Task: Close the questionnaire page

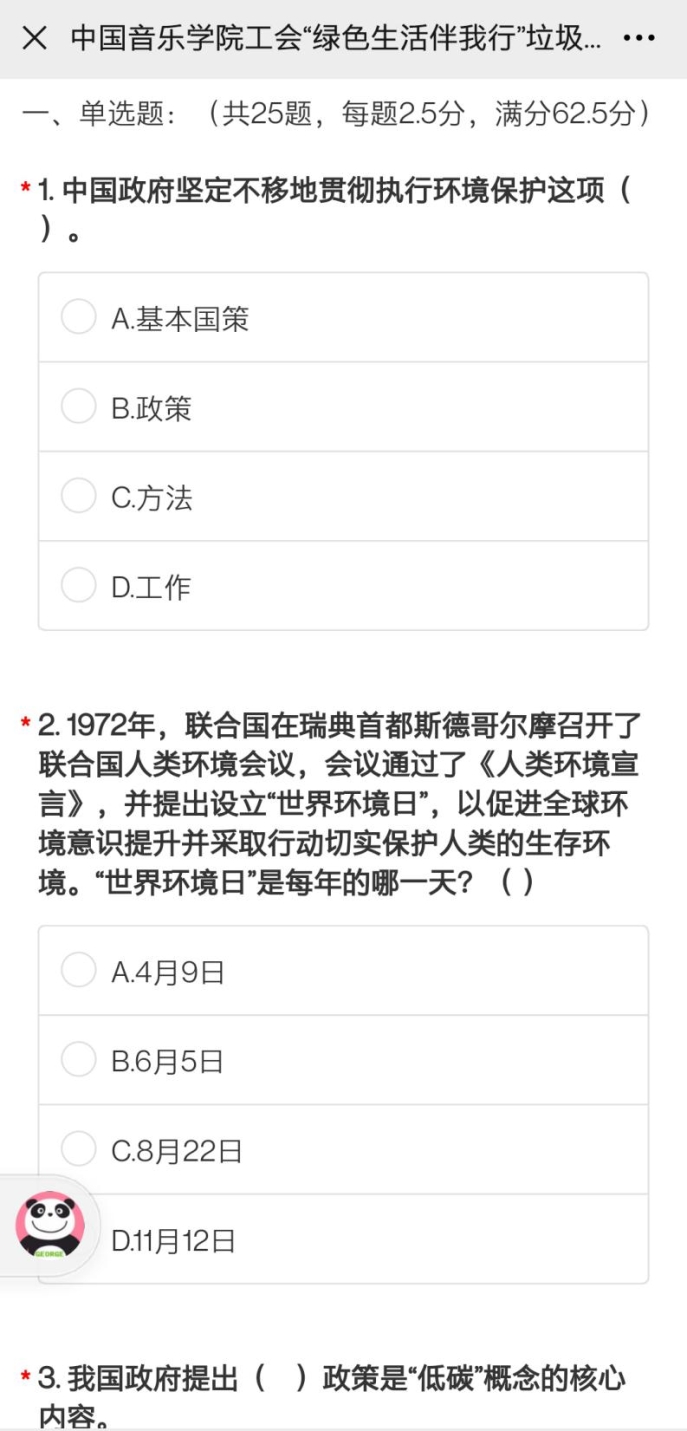Action: (x=34, y=38)
